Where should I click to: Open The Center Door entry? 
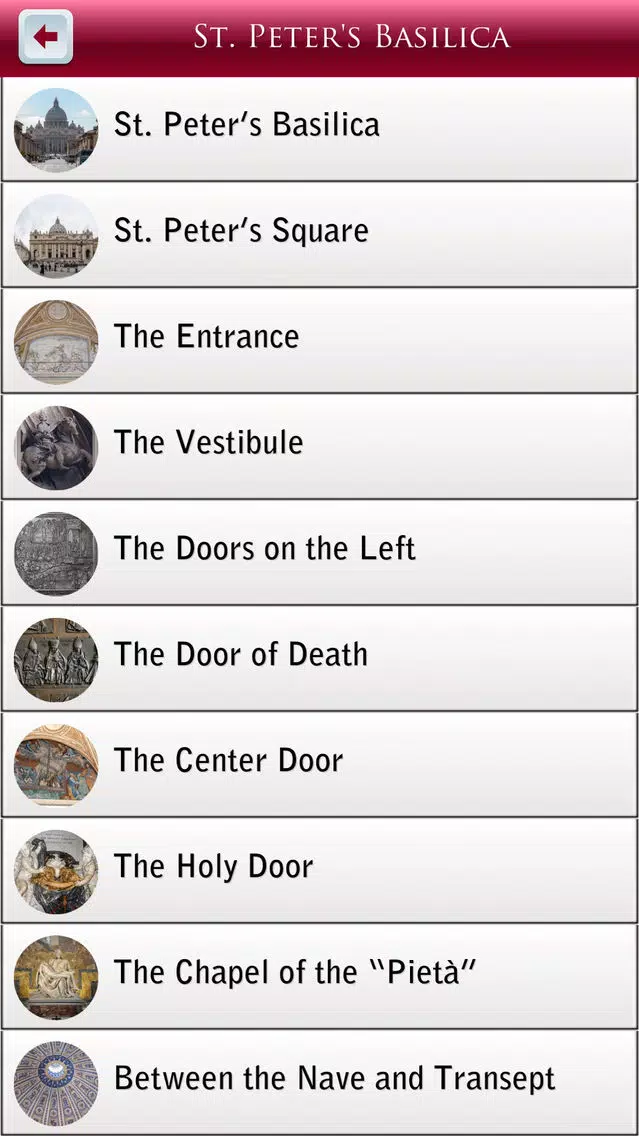tap(320, 764)
